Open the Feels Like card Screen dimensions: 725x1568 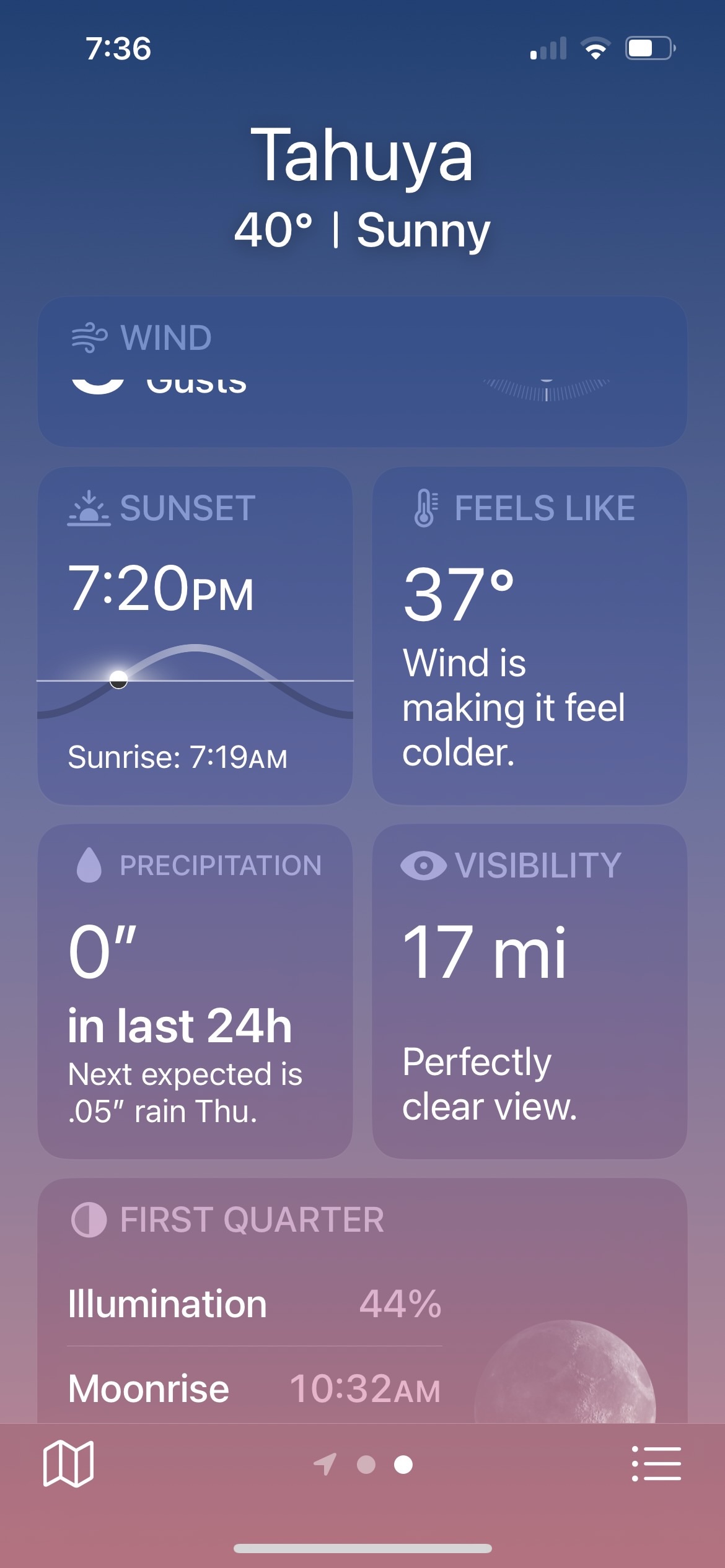(530, 636)
